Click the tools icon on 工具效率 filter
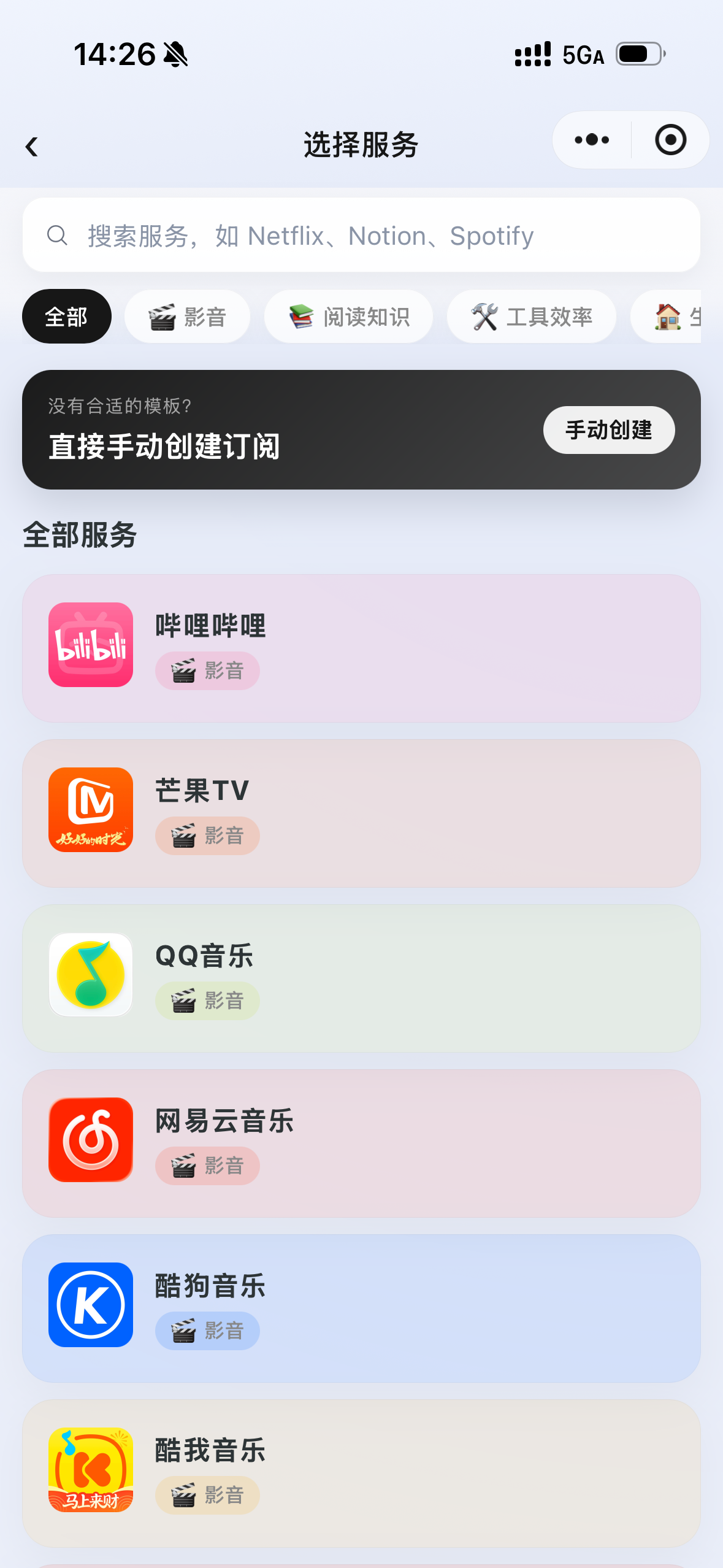Image resolution: width=723 pixels, height=1568 pixels. [484, 316]
